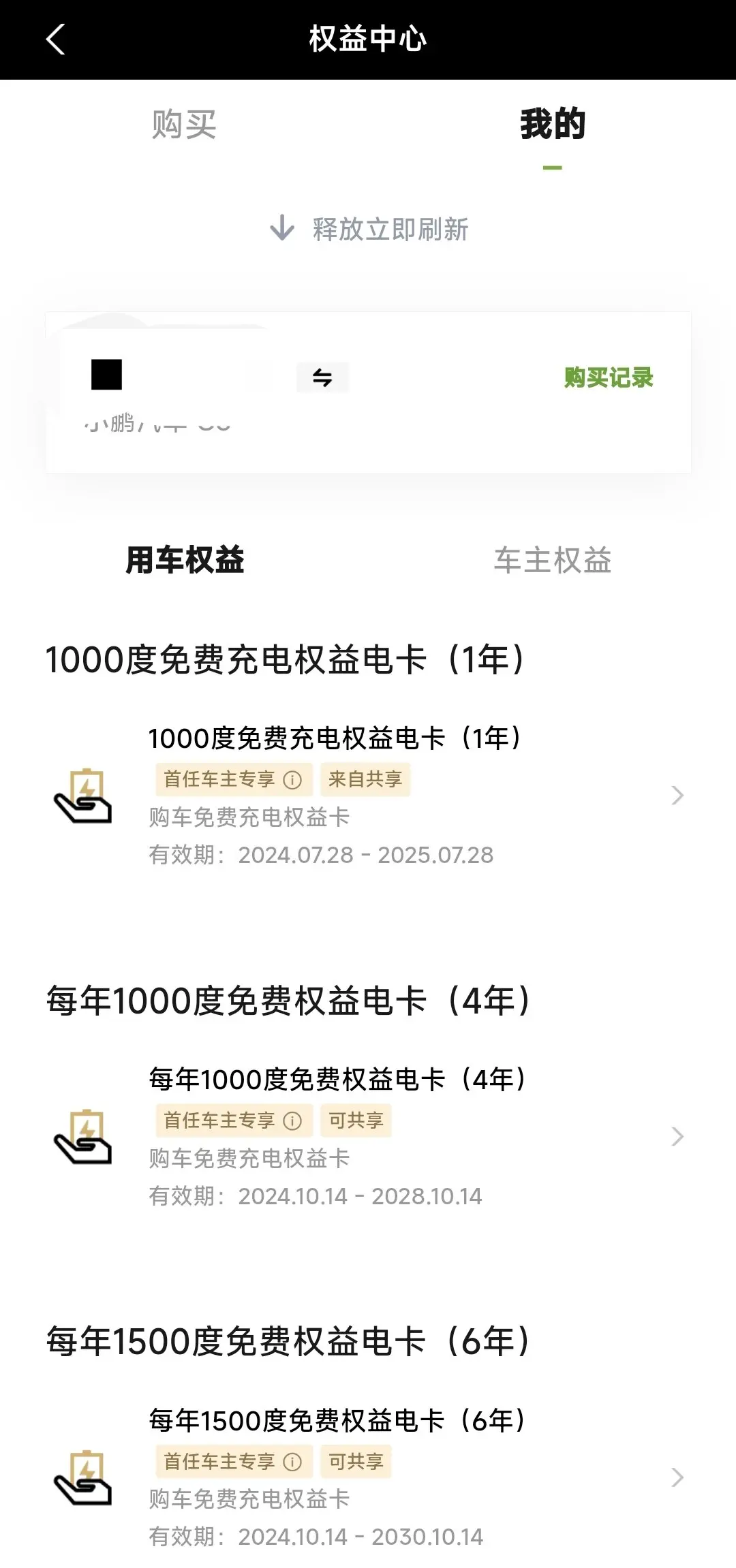
Task: Open the 每年1000度免费权益电卡（4年） card
Action: point(368,1137)
